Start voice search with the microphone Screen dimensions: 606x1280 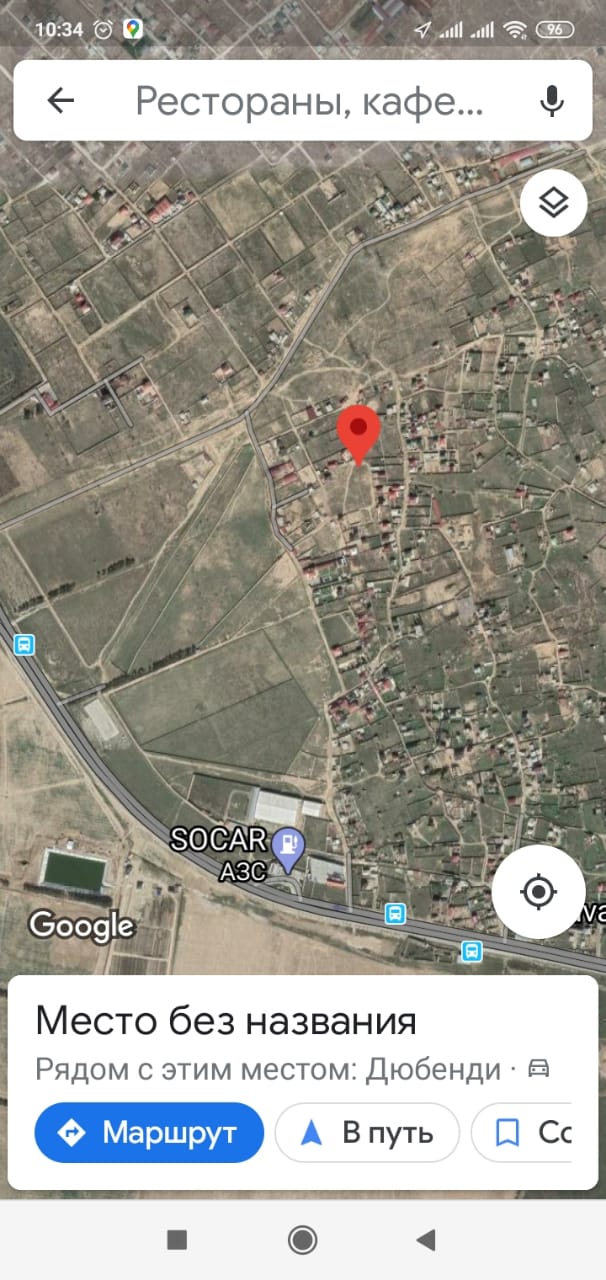pyautogui.click(x=551, y=100)
